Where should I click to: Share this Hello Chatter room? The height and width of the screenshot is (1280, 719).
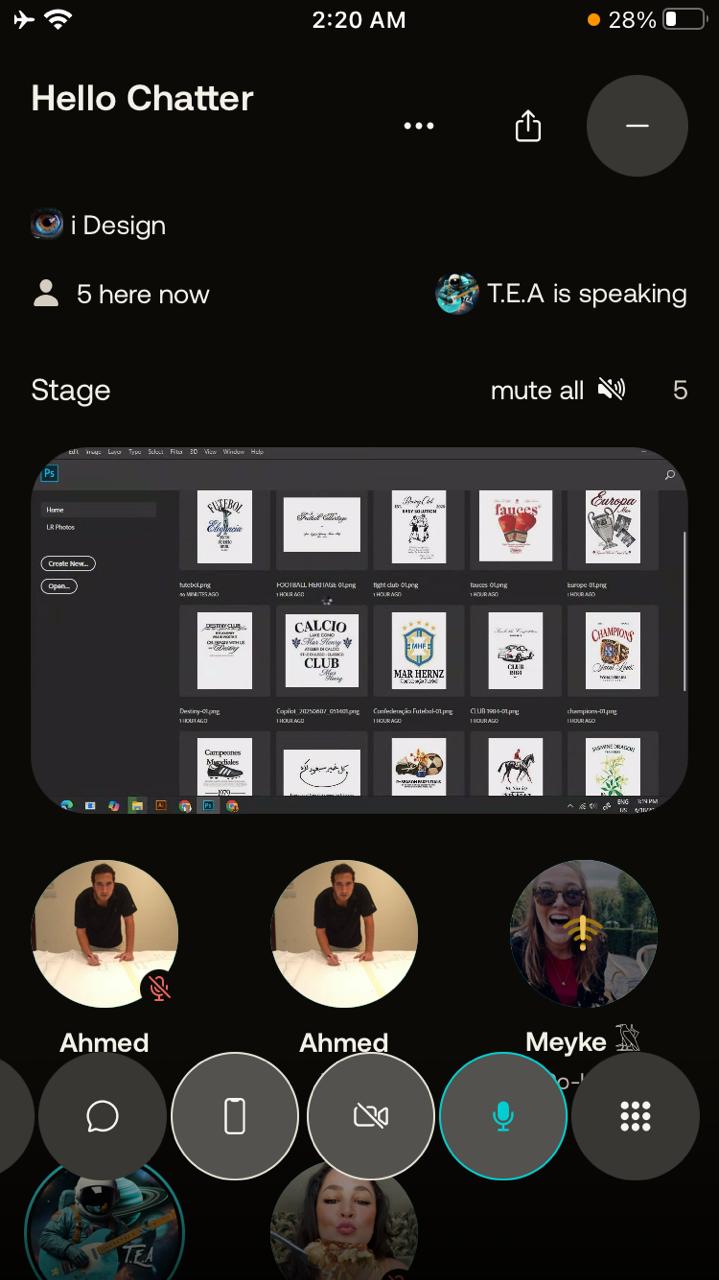pyautogui.click(x=528, y=126)
